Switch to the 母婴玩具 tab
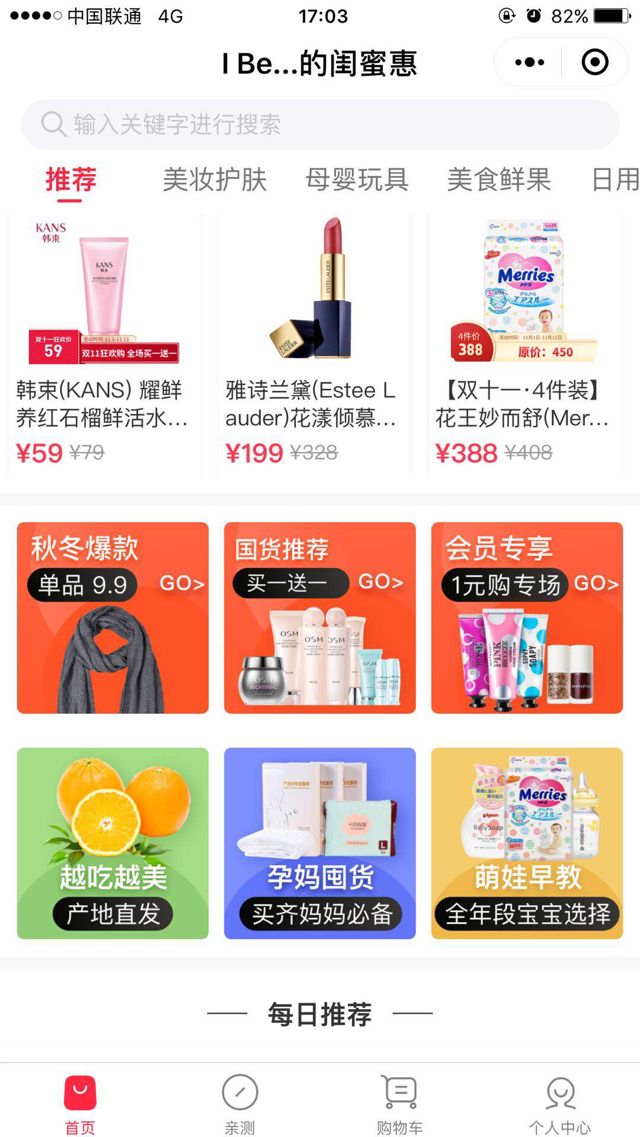The width and height of the screenshot is (640, 1137). coord(357,180)
